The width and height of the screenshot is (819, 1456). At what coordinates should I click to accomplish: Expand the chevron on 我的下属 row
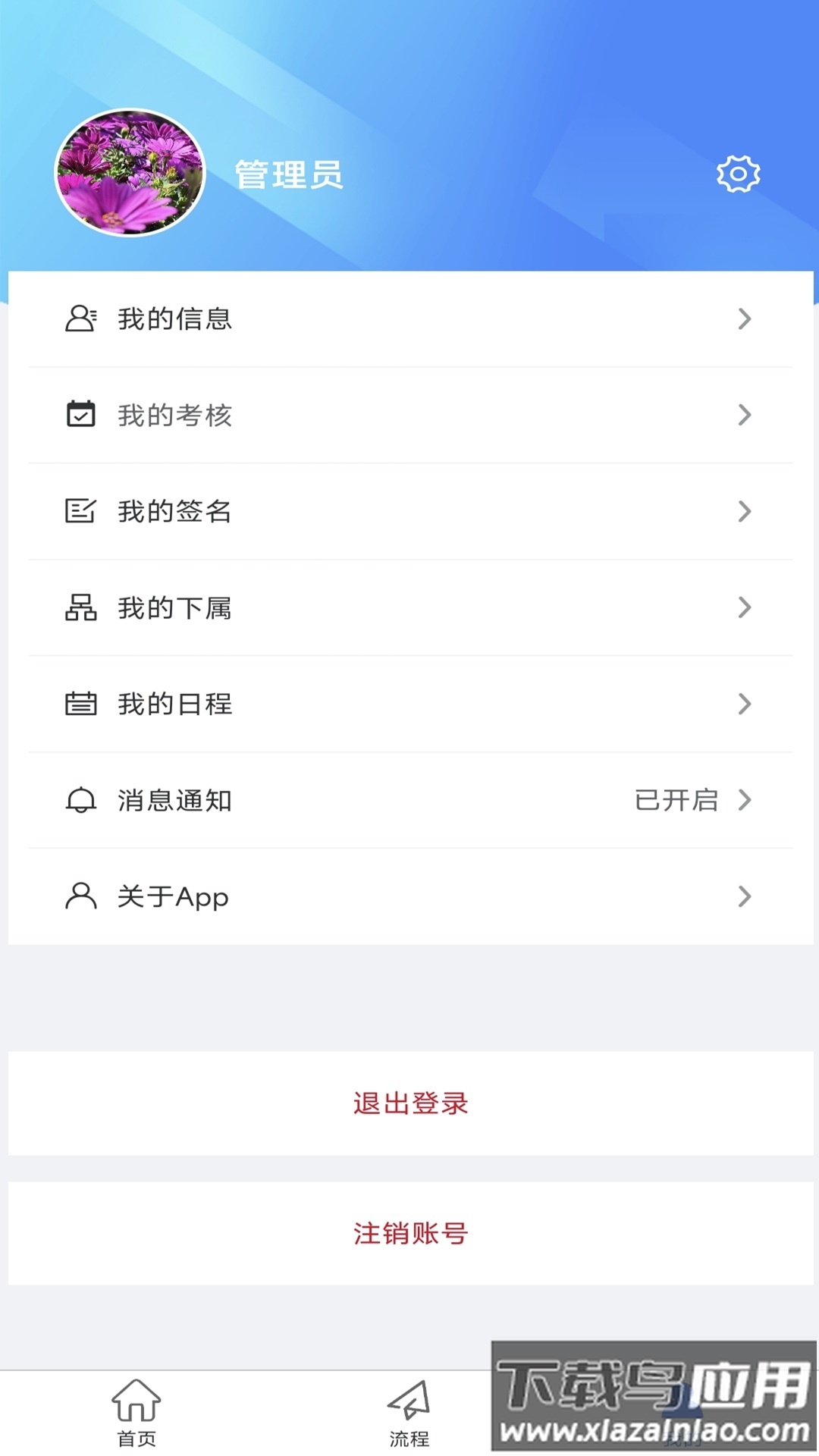[x=745, y=607]
